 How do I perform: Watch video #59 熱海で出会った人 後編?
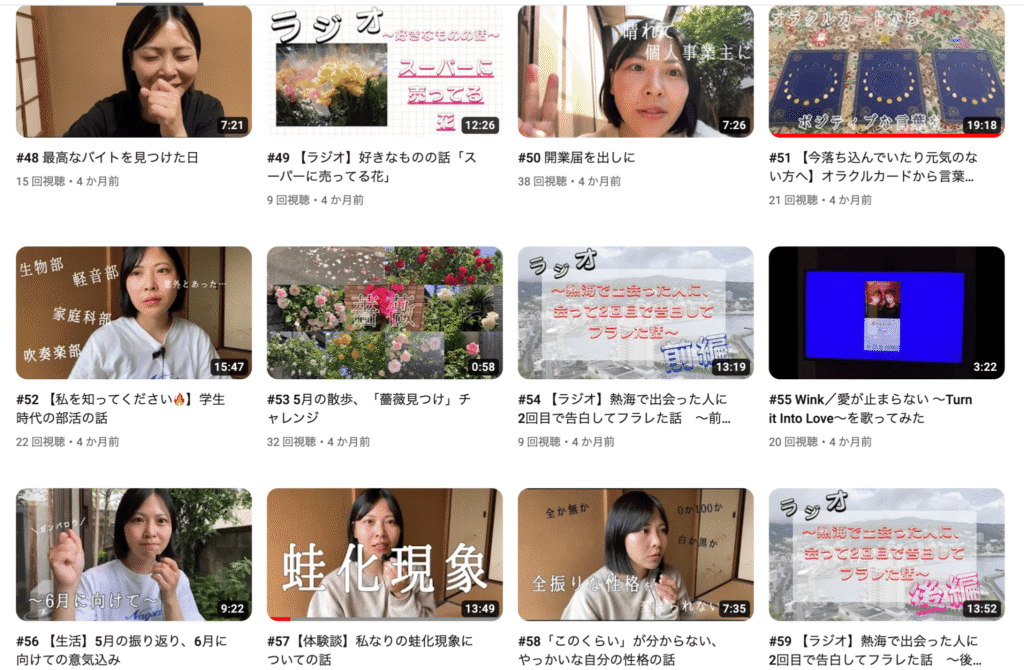click(886, 554)
